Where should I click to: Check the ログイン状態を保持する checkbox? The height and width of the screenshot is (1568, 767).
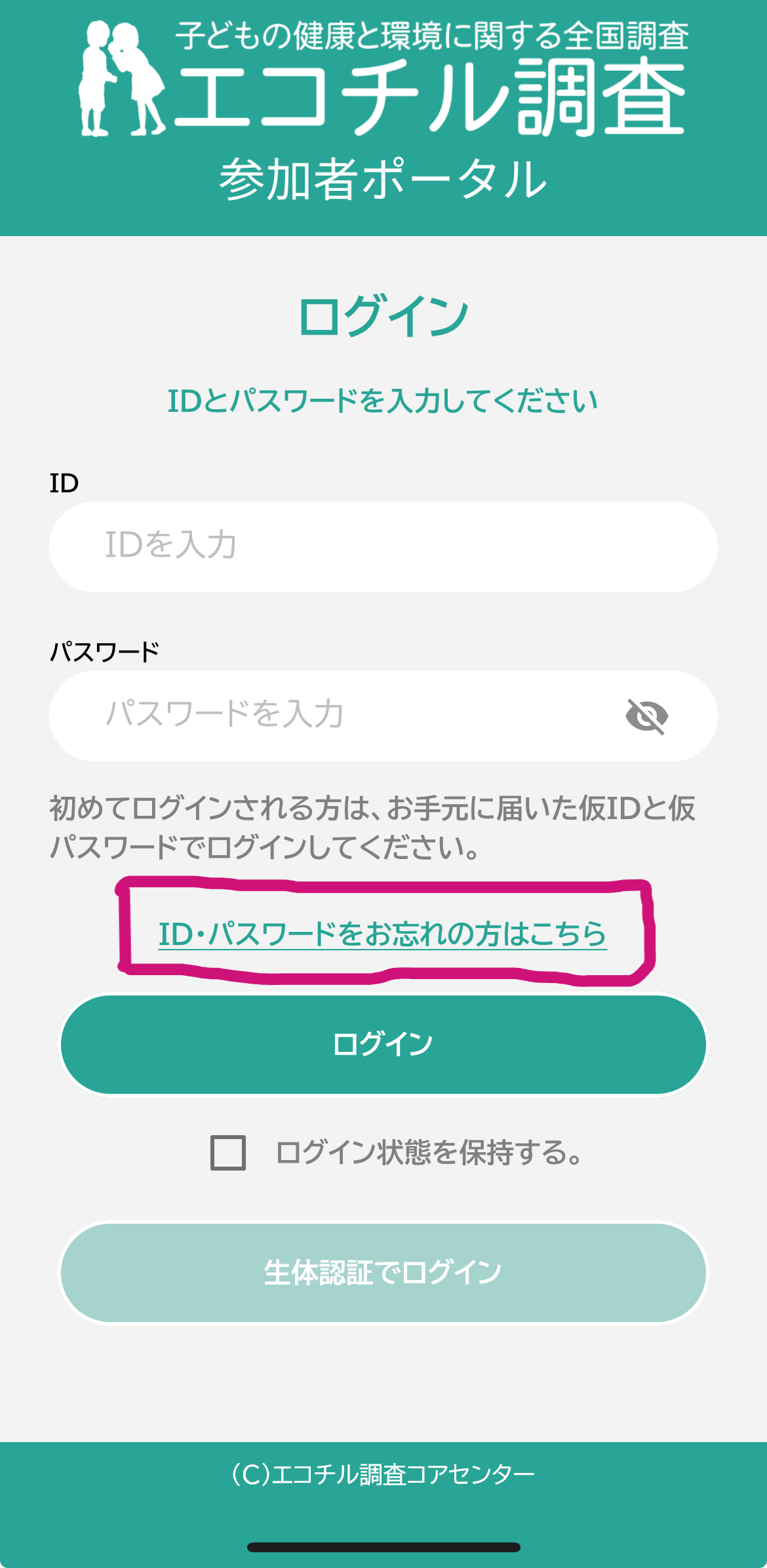[228, 1152]
